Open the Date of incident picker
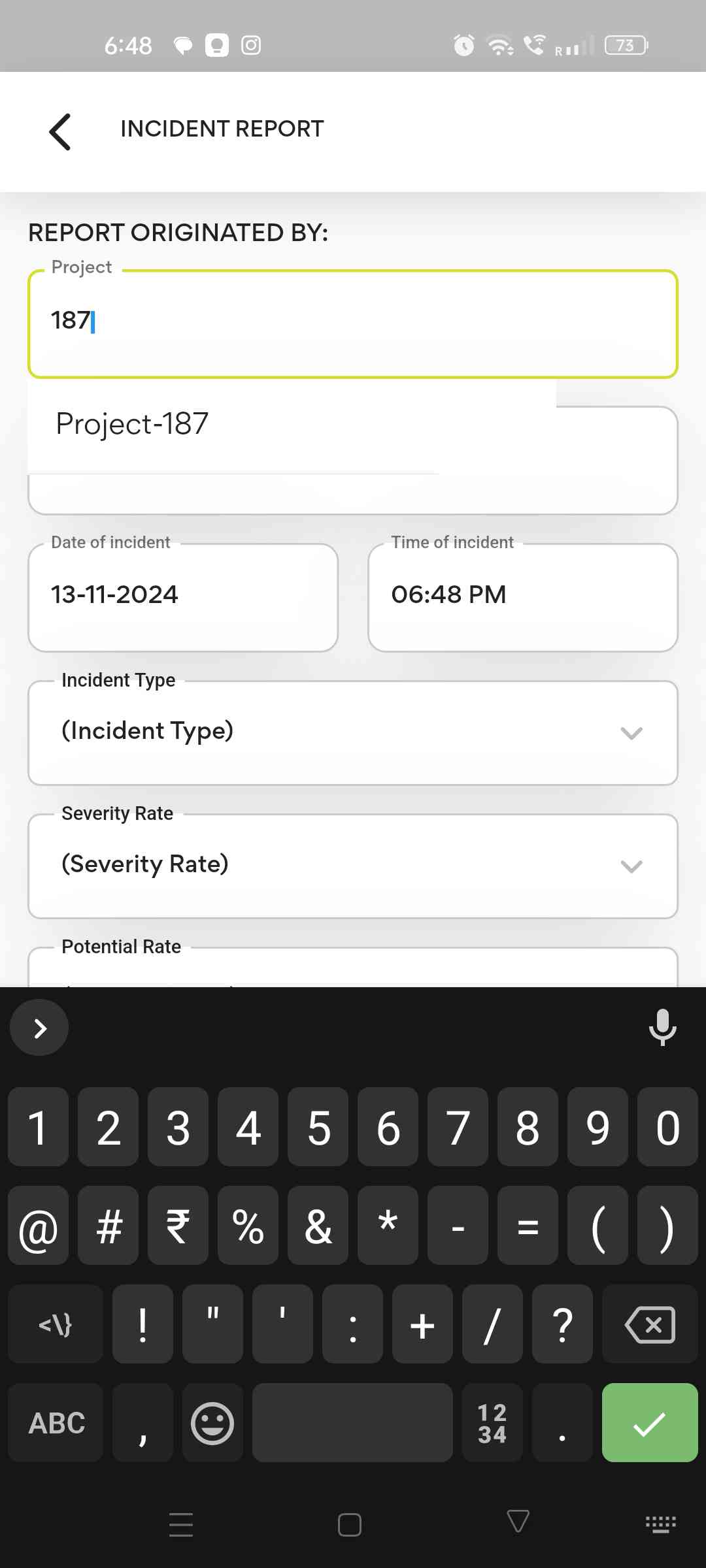706x1568 pixels. pos(183,596)
